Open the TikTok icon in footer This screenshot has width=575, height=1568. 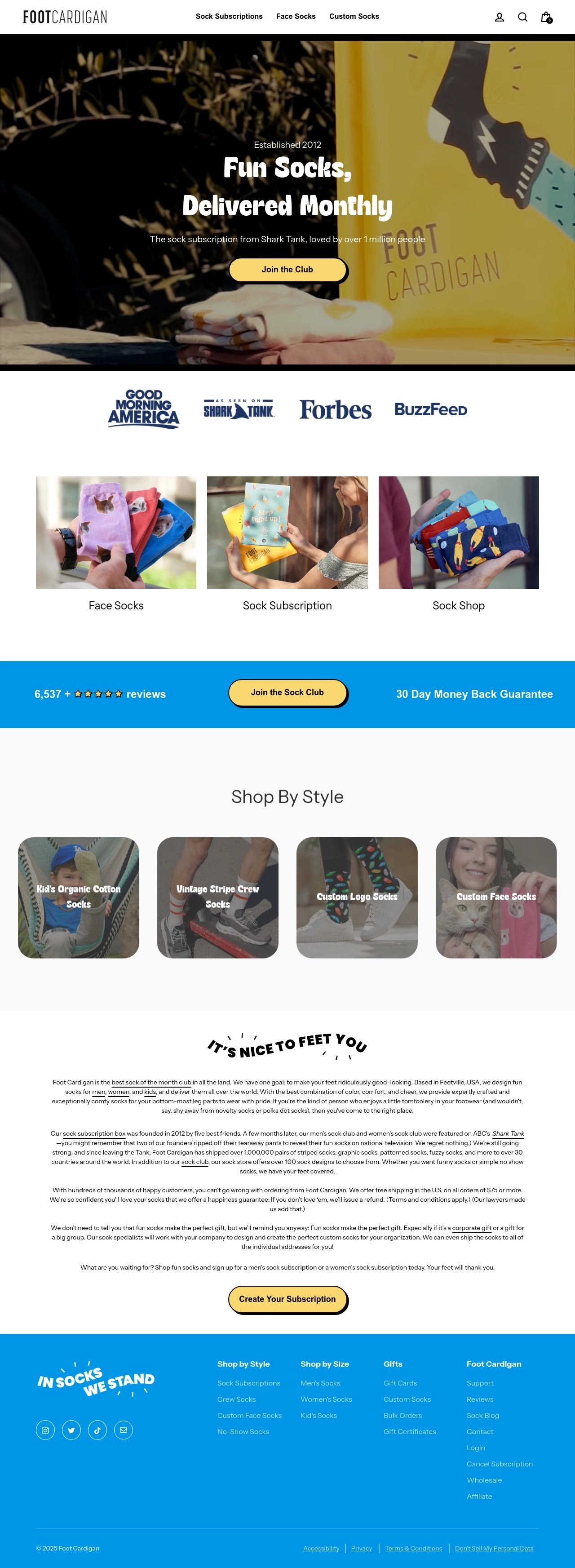click(97, 1430)
